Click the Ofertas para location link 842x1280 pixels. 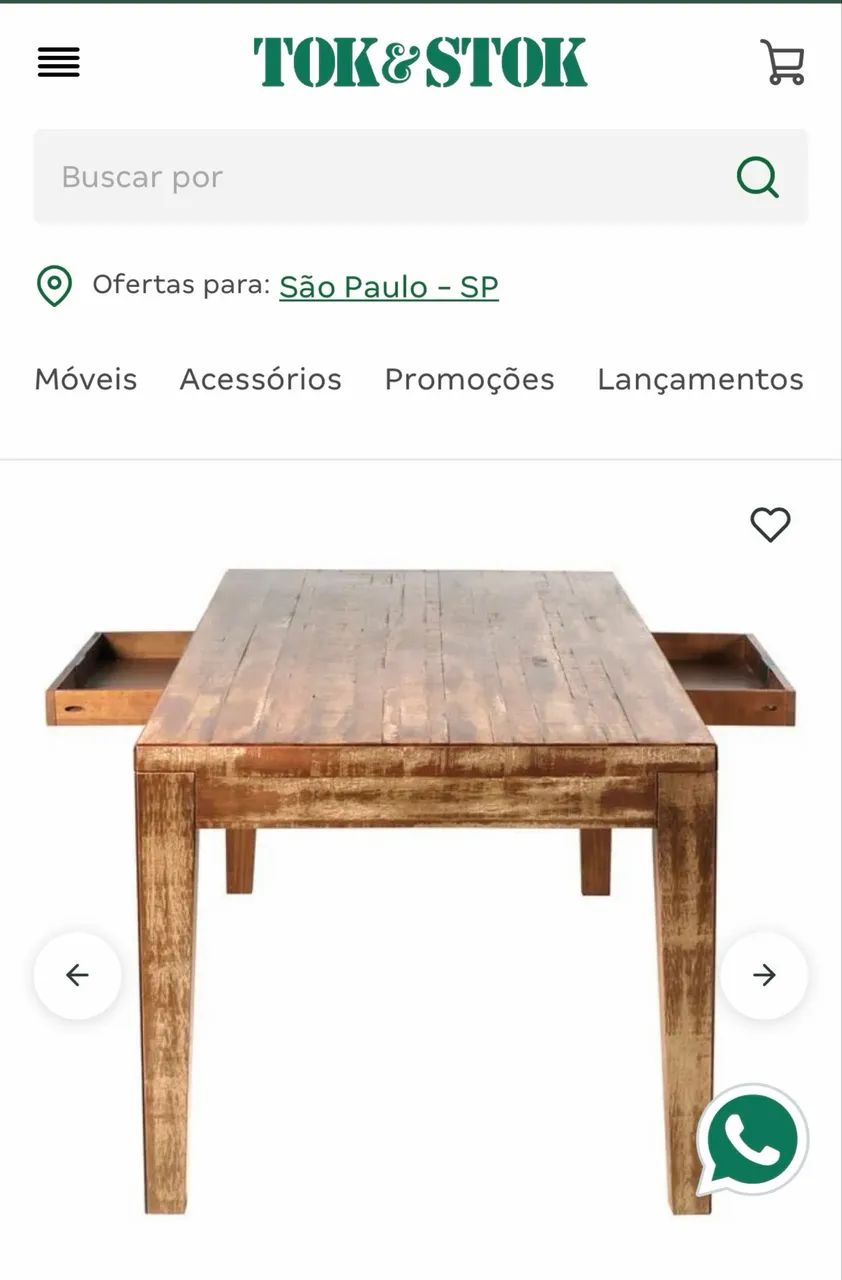point(389,287)
